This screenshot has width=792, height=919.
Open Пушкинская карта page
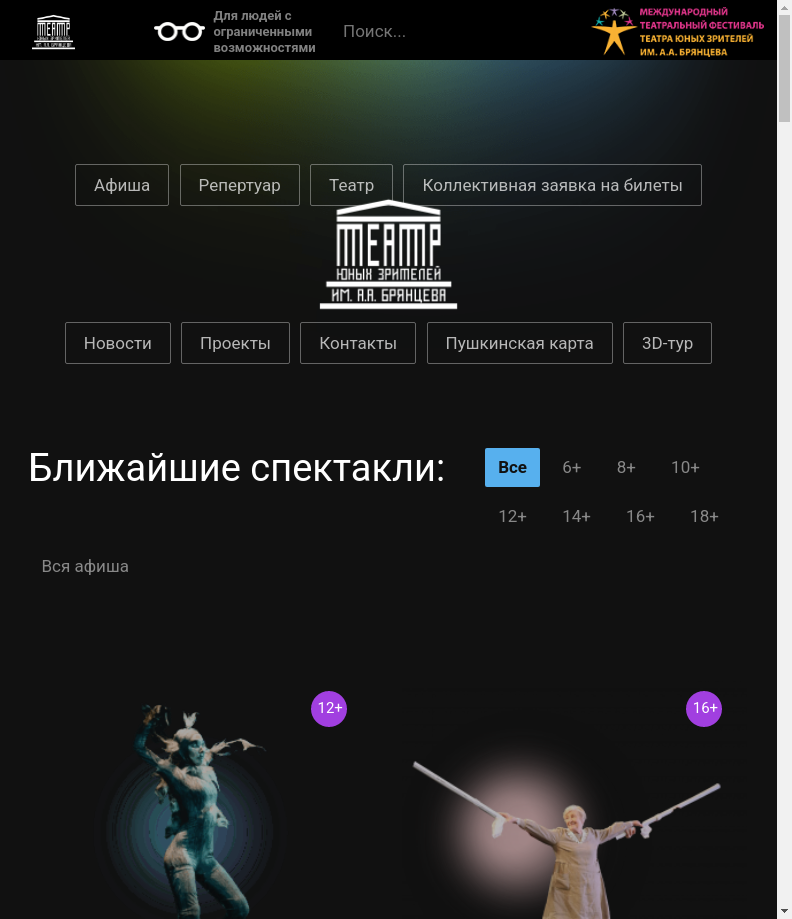coord(519,343)
